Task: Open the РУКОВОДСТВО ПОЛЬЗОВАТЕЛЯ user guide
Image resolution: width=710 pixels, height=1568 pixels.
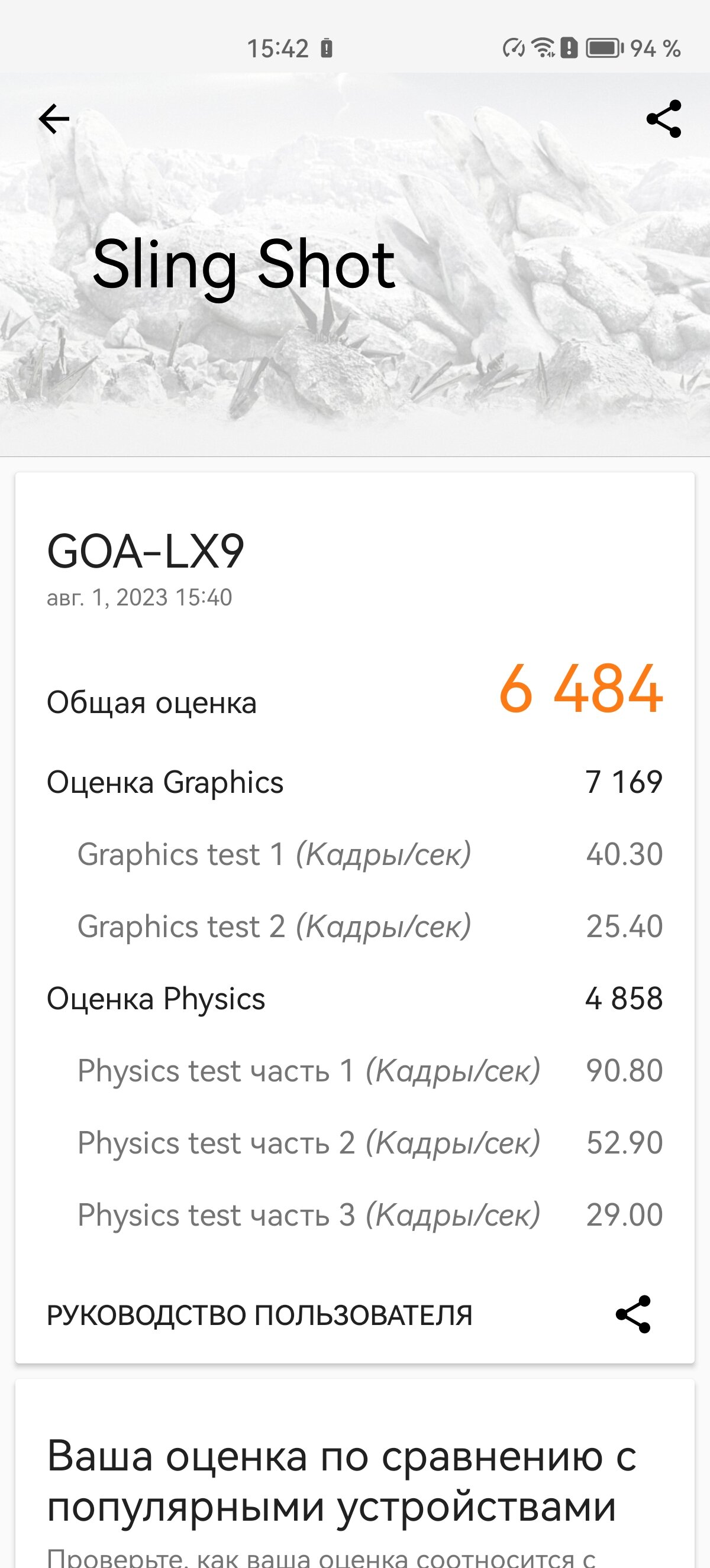Action: (x=259, y=1316)
